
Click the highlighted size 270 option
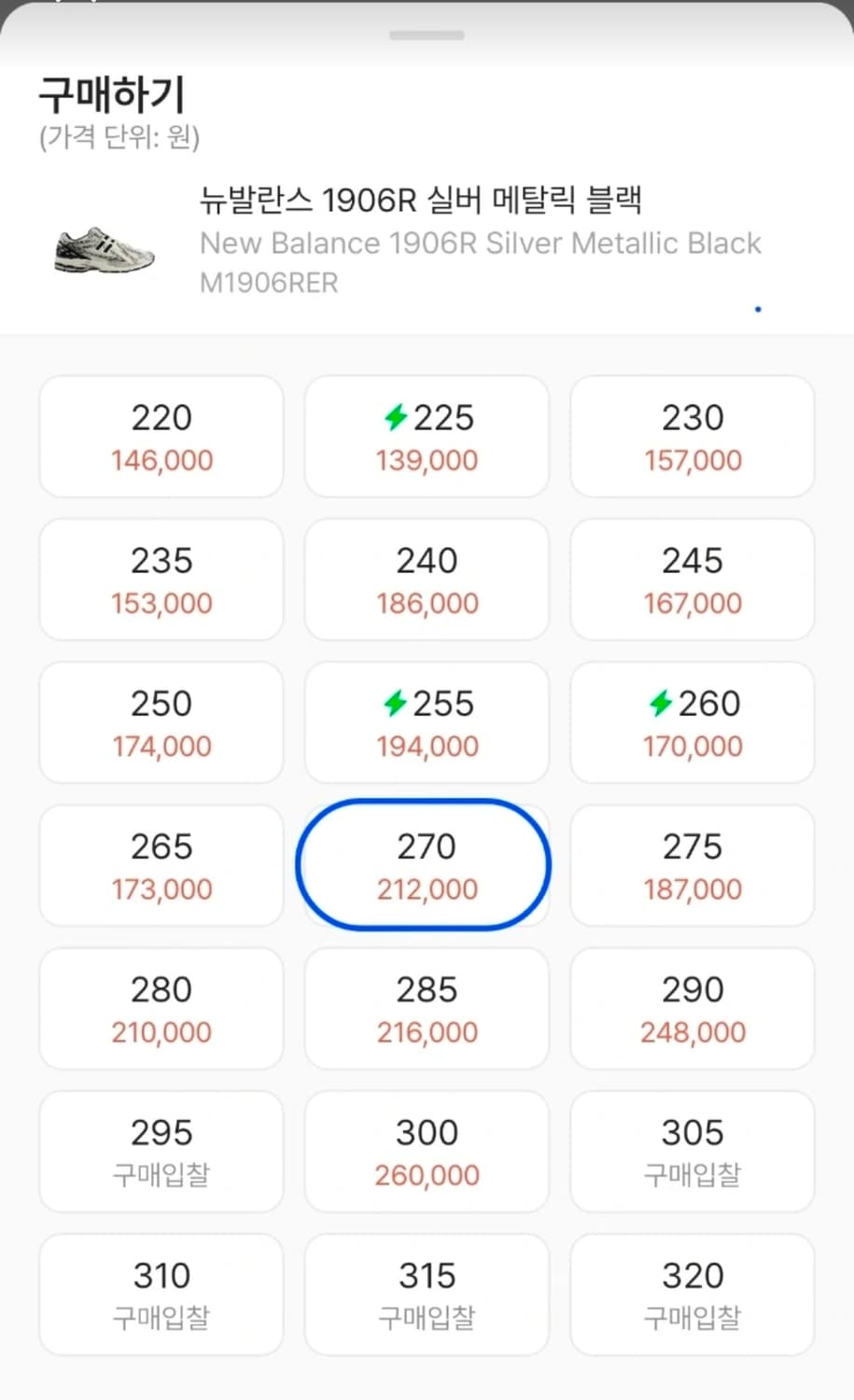coord(427,865)
